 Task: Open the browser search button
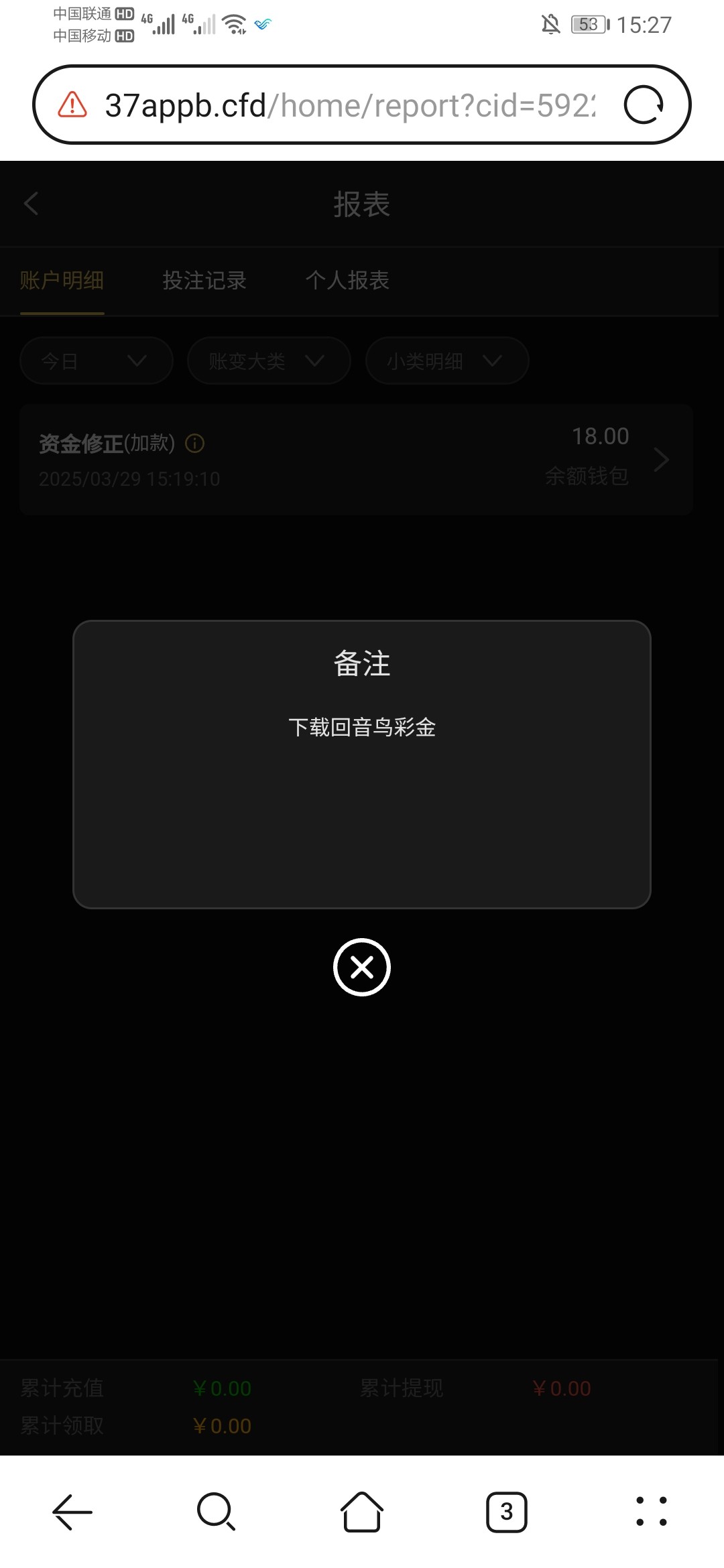217,1512
